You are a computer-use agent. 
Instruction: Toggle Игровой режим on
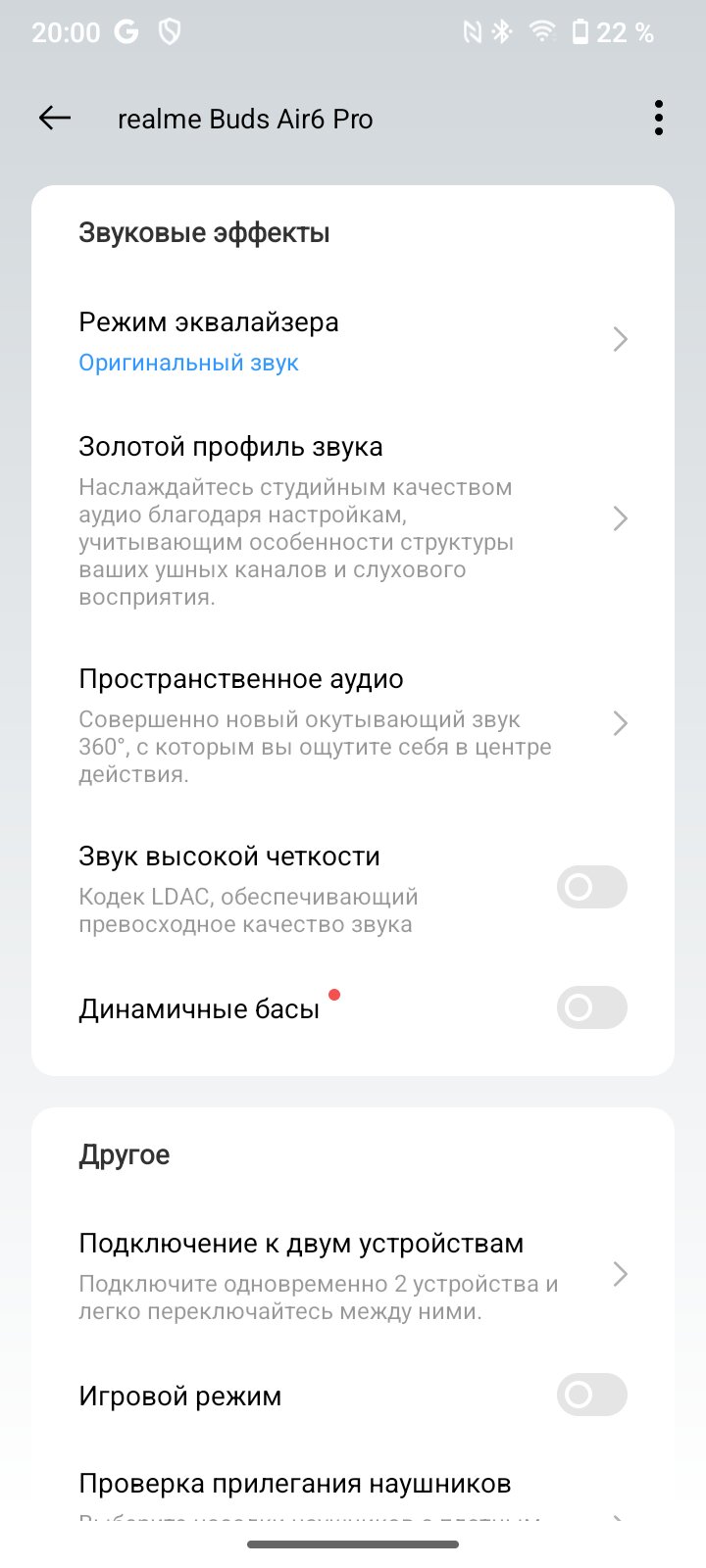[592, 1395]
